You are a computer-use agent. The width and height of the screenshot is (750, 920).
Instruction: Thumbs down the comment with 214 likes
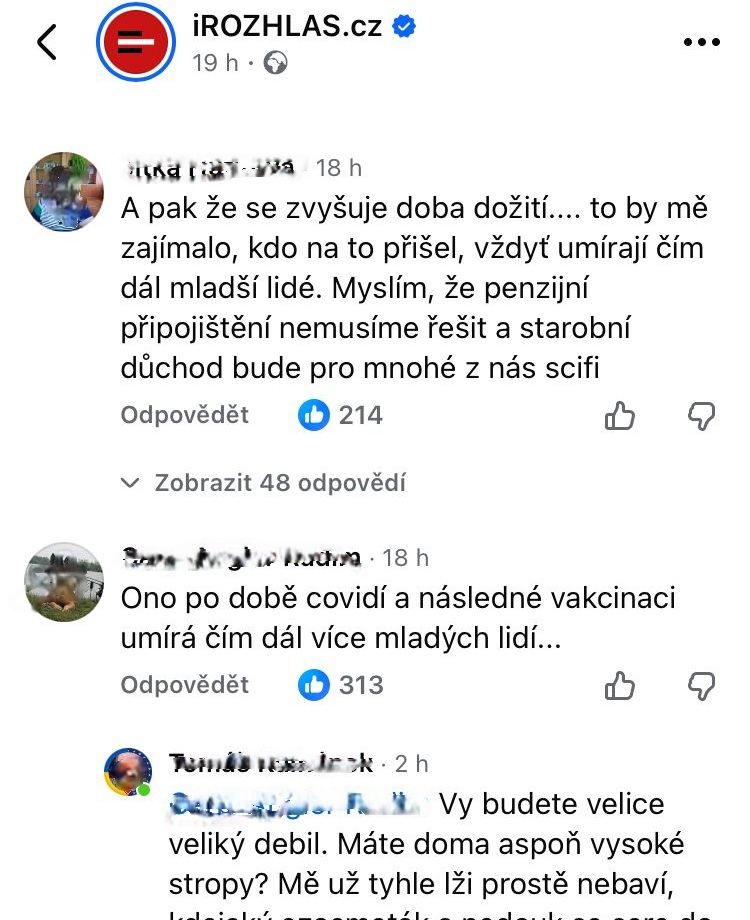point(702,416)
